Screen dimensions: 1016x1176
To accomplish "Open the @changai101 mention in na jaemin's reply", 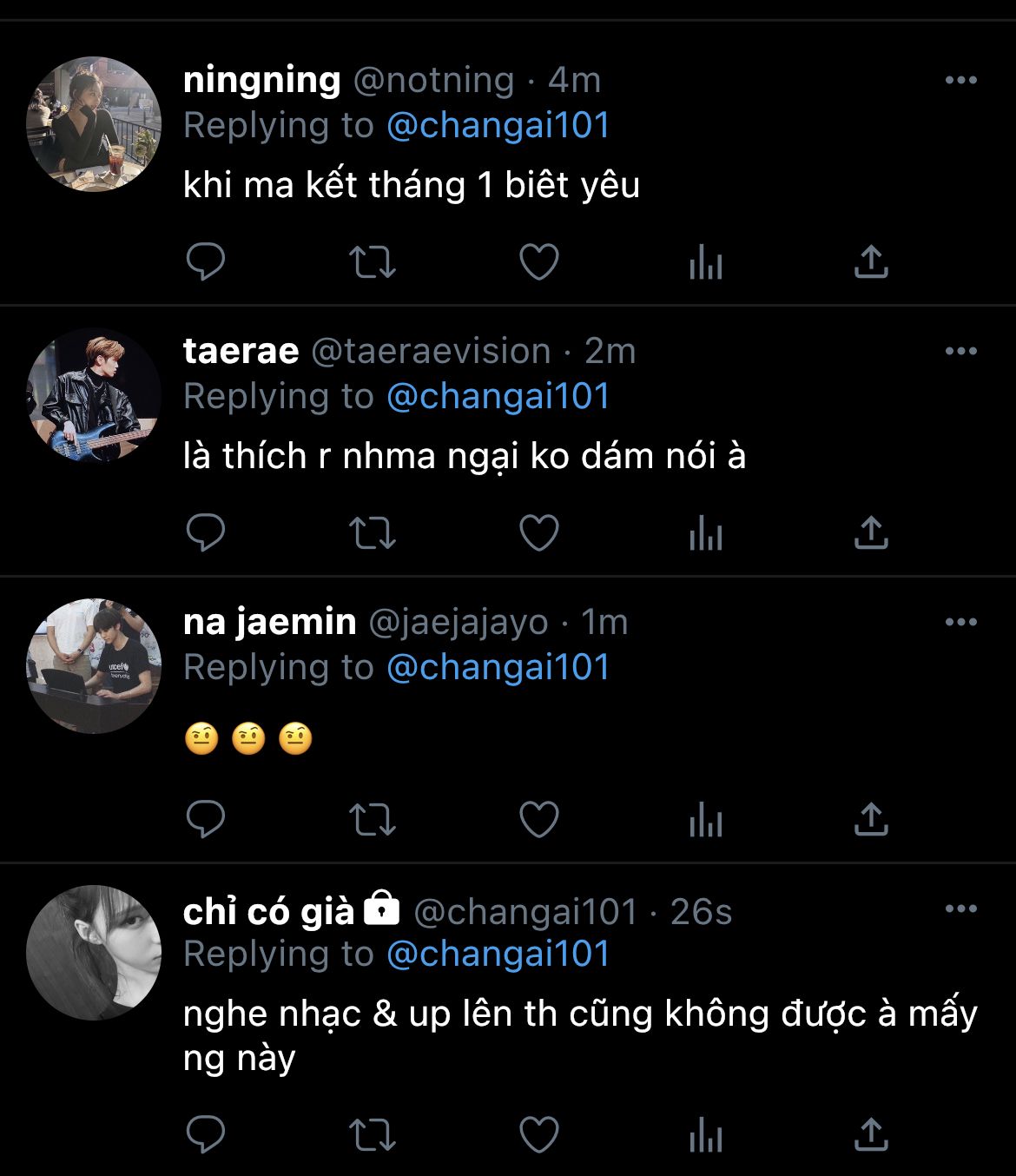I will click(498, 667).
